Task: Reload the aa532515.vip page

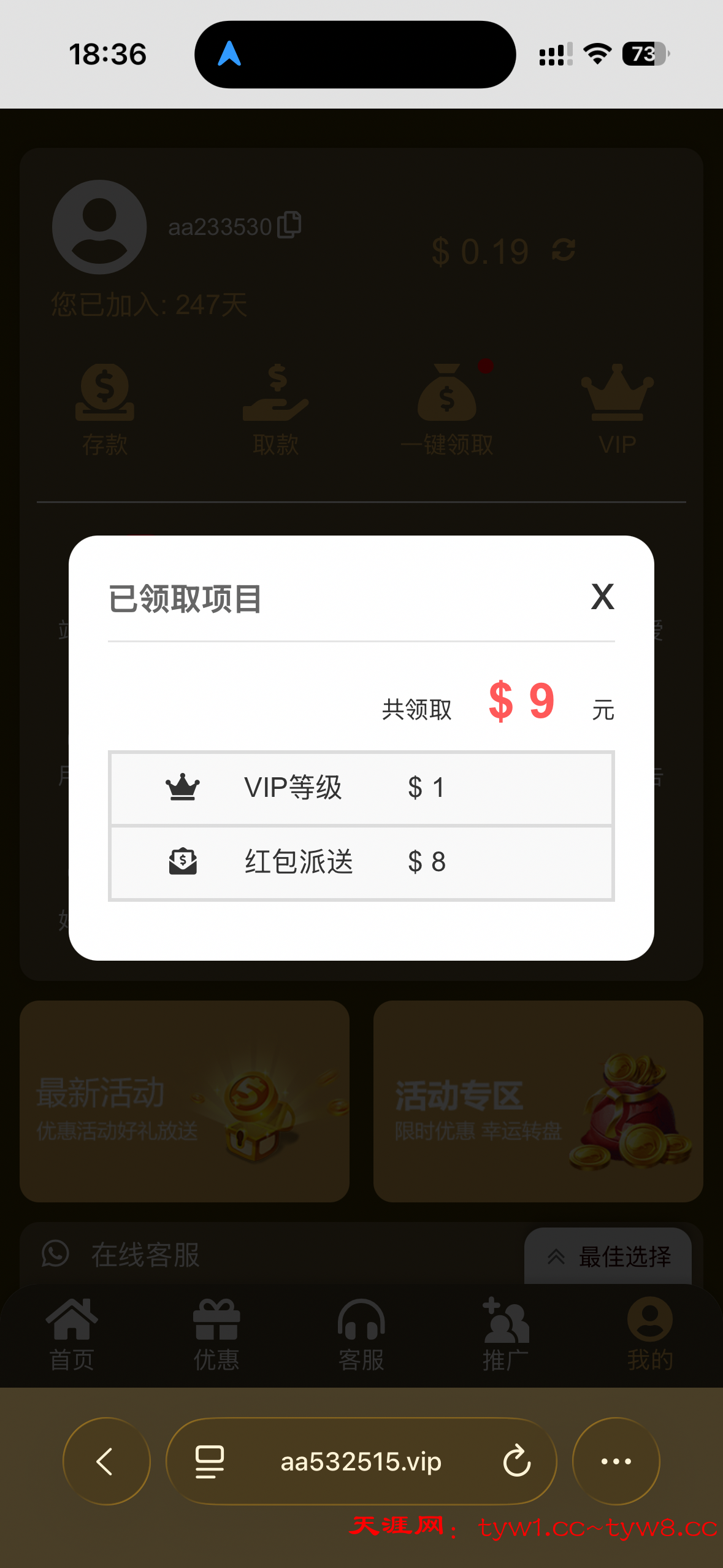Action: click(516, 1461)
